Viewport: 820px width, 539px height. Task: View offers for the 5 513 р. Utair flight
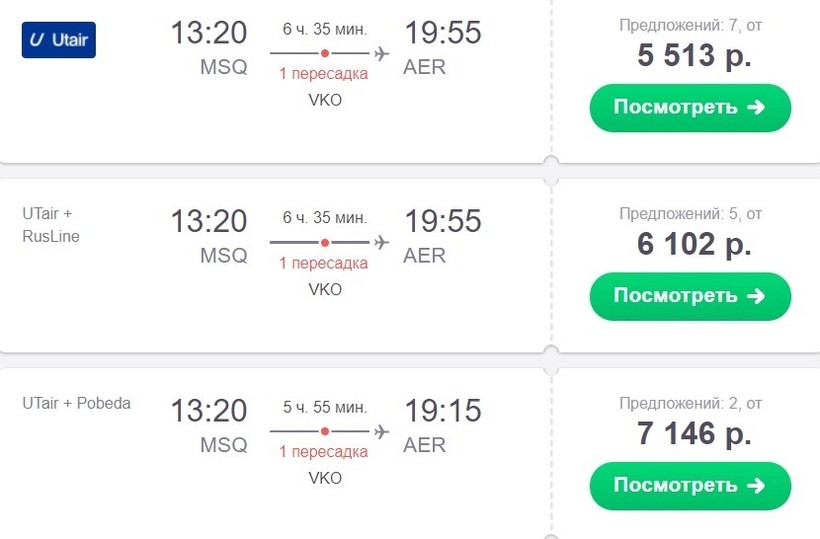(689, 107)
